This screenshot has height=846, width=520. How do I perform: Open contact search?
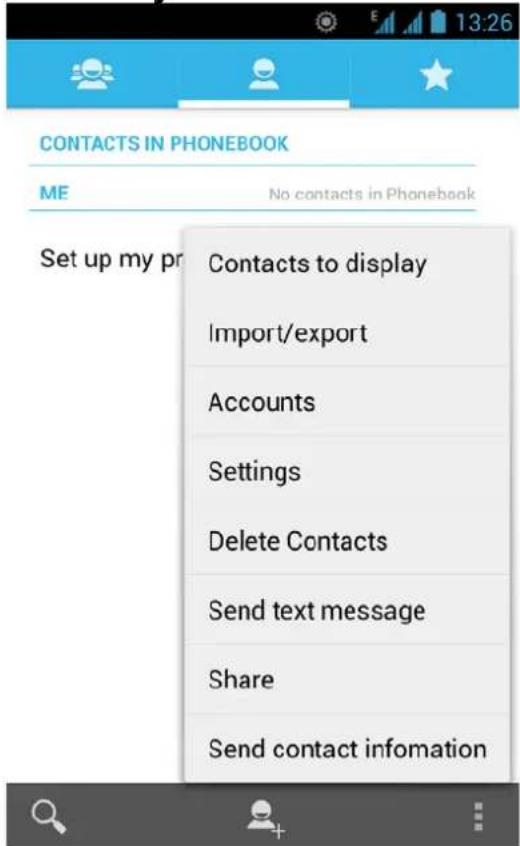click(49, 816)
